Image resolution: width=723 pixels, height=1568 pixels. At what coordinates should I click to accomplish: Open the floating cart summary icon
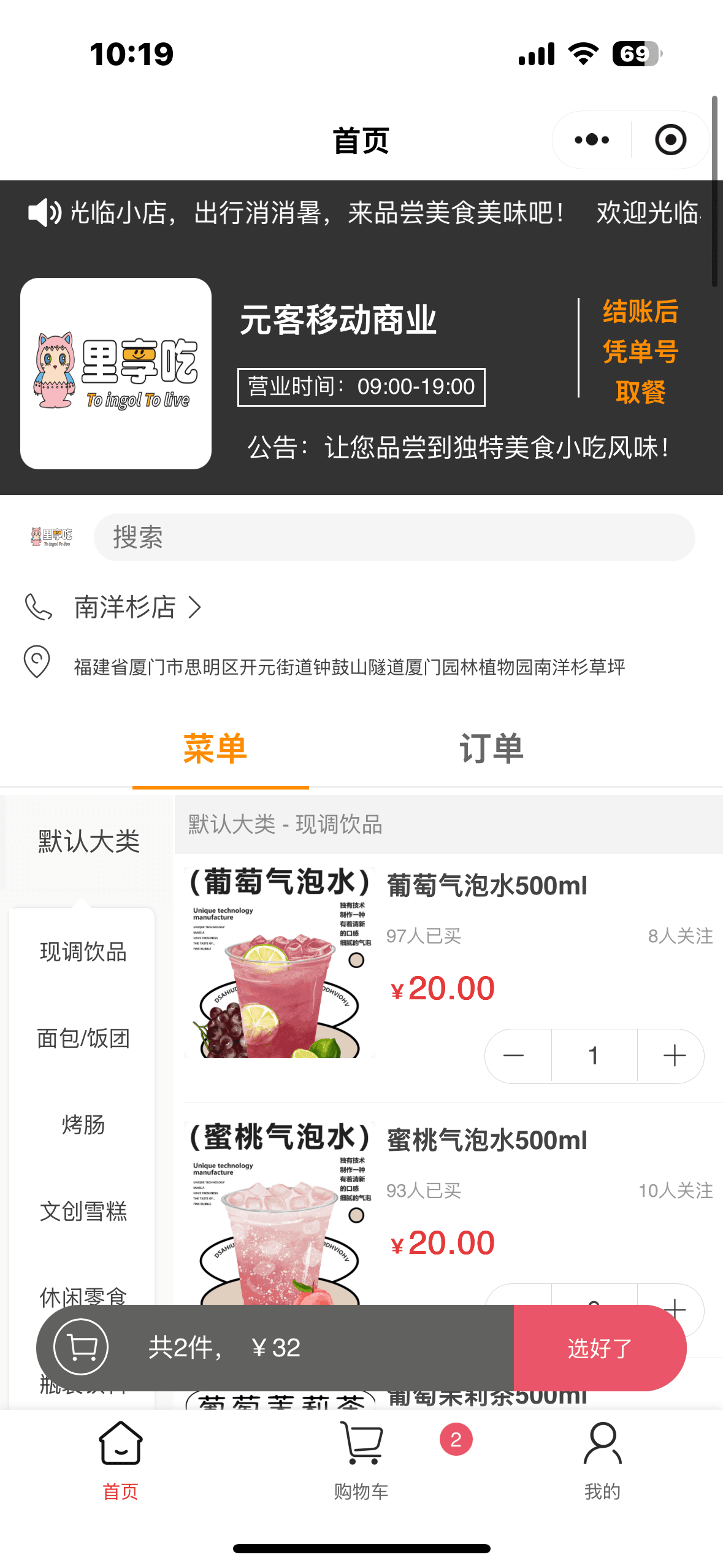pos(82,1348)
